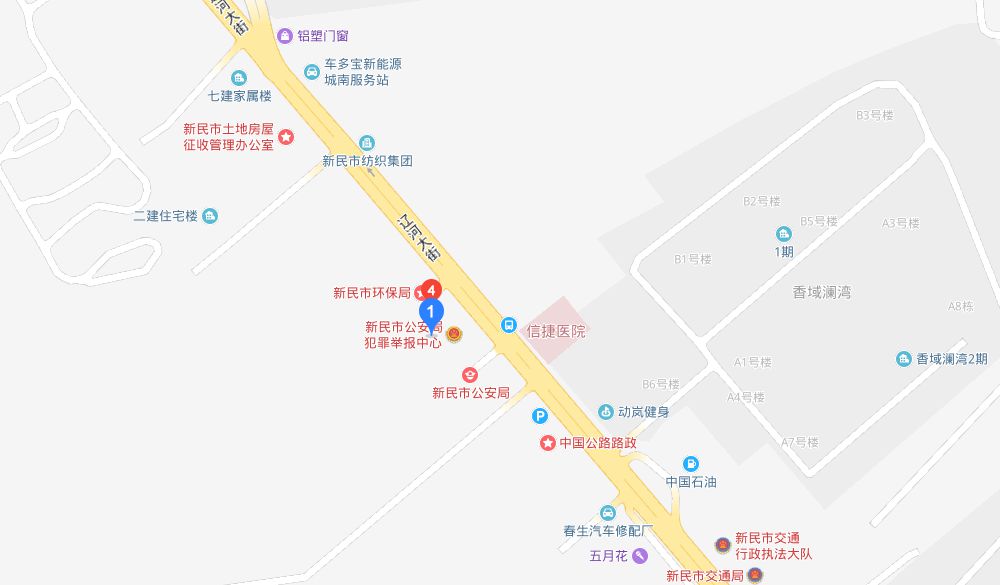Open the parking icon near 中国公路路政
Viewport: 1000px width, 585px height.
[x=540, y=416]
